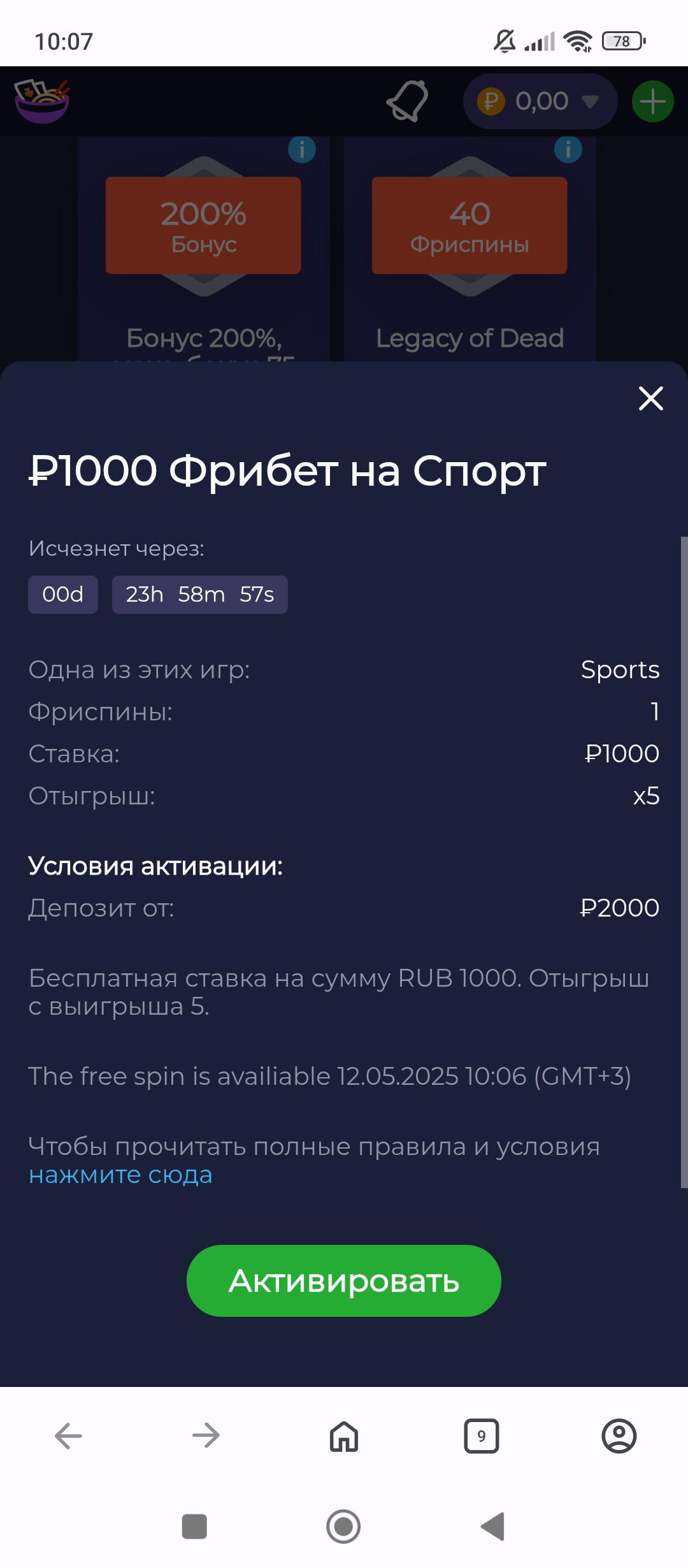The image size is (688, 1568).
Task: Go forward in the browser toolbar
Action: (x=206, y=1436)
